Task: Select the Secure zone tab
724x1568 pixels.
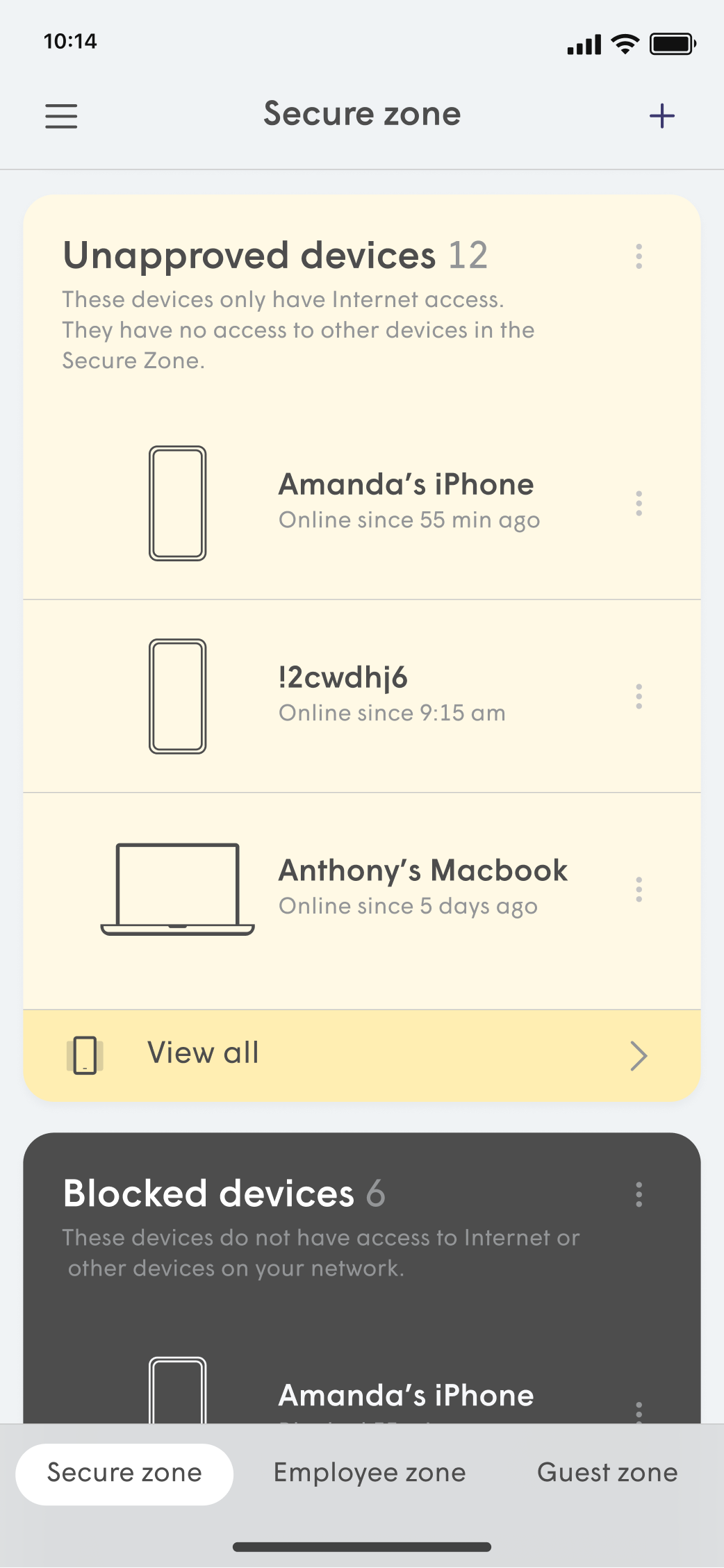Action: click(x=124, y=1473)
